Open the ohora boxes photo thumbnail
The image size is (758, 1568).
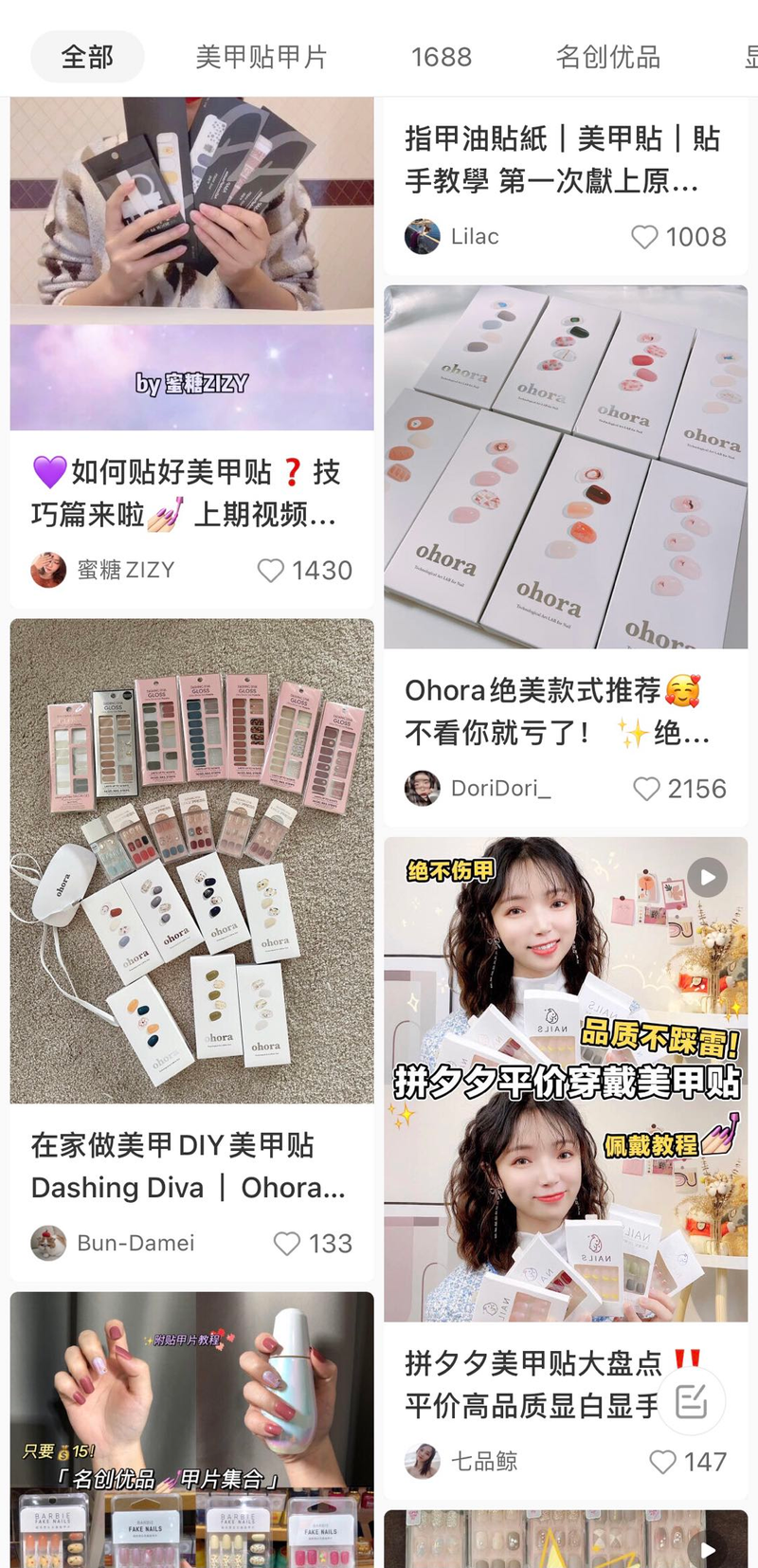pyautogui.click(x=566, y=465)
